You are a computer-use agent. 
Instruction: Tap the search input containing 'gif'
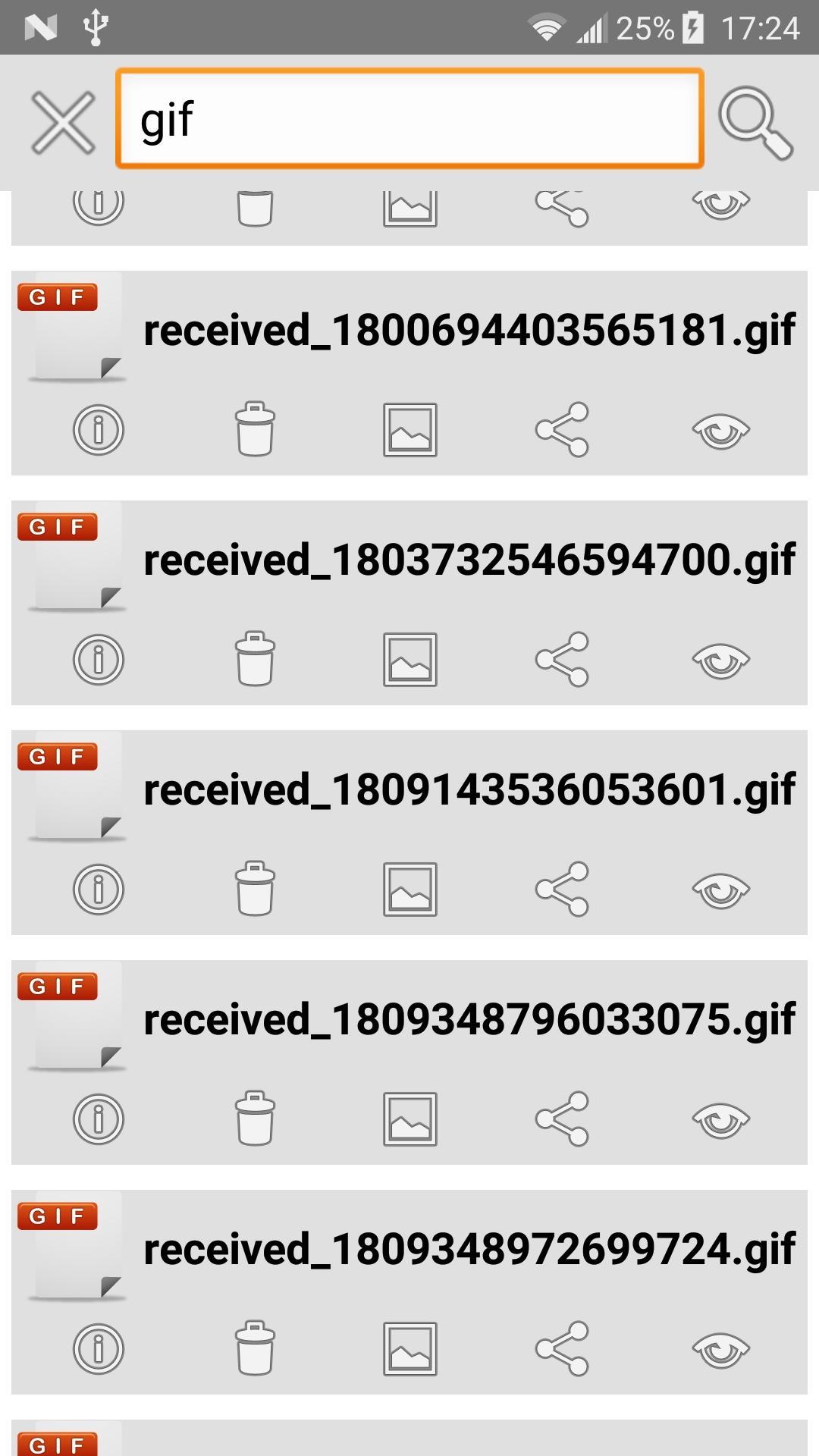[x=409, y=119]
